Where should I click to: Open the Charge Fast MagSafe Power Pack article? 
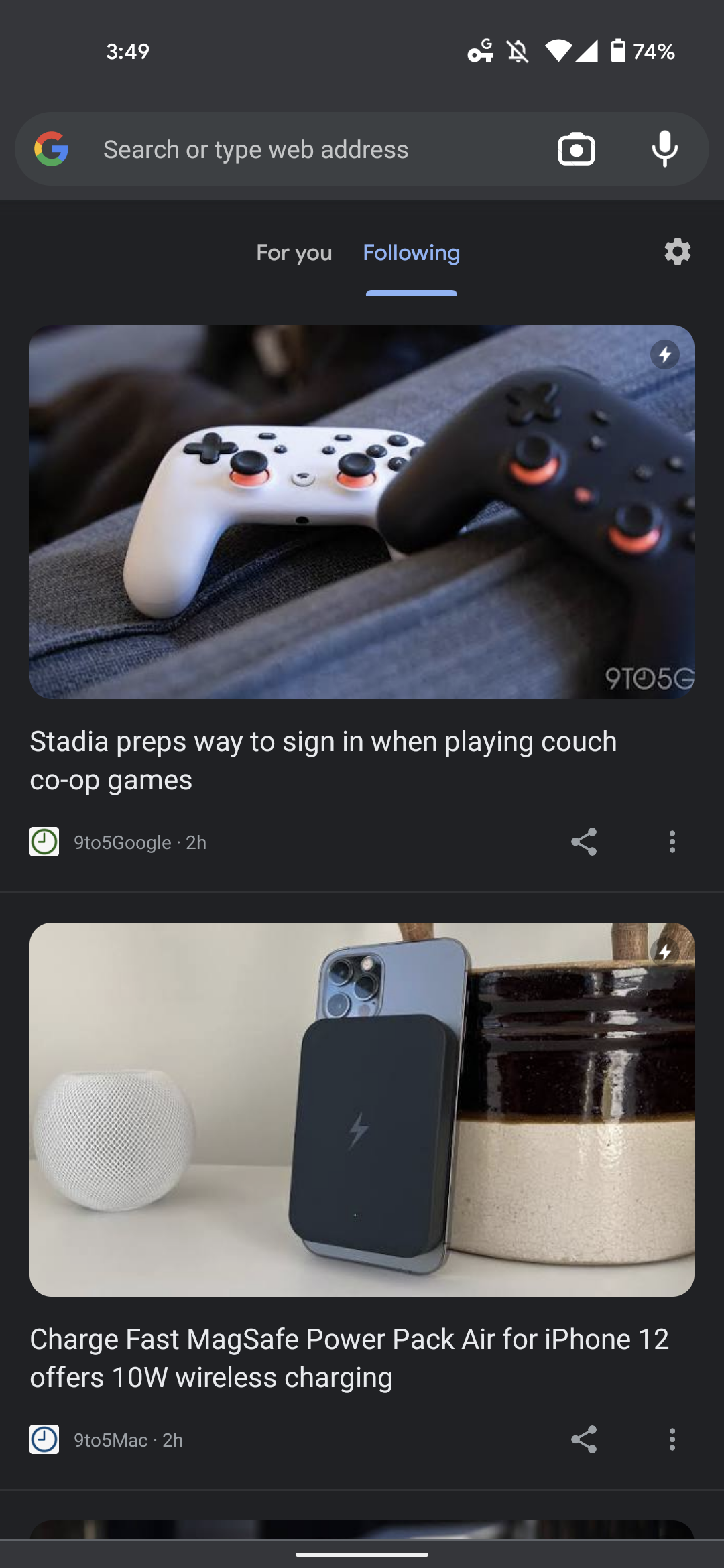pyautogui.click(x=349, y=1358)
